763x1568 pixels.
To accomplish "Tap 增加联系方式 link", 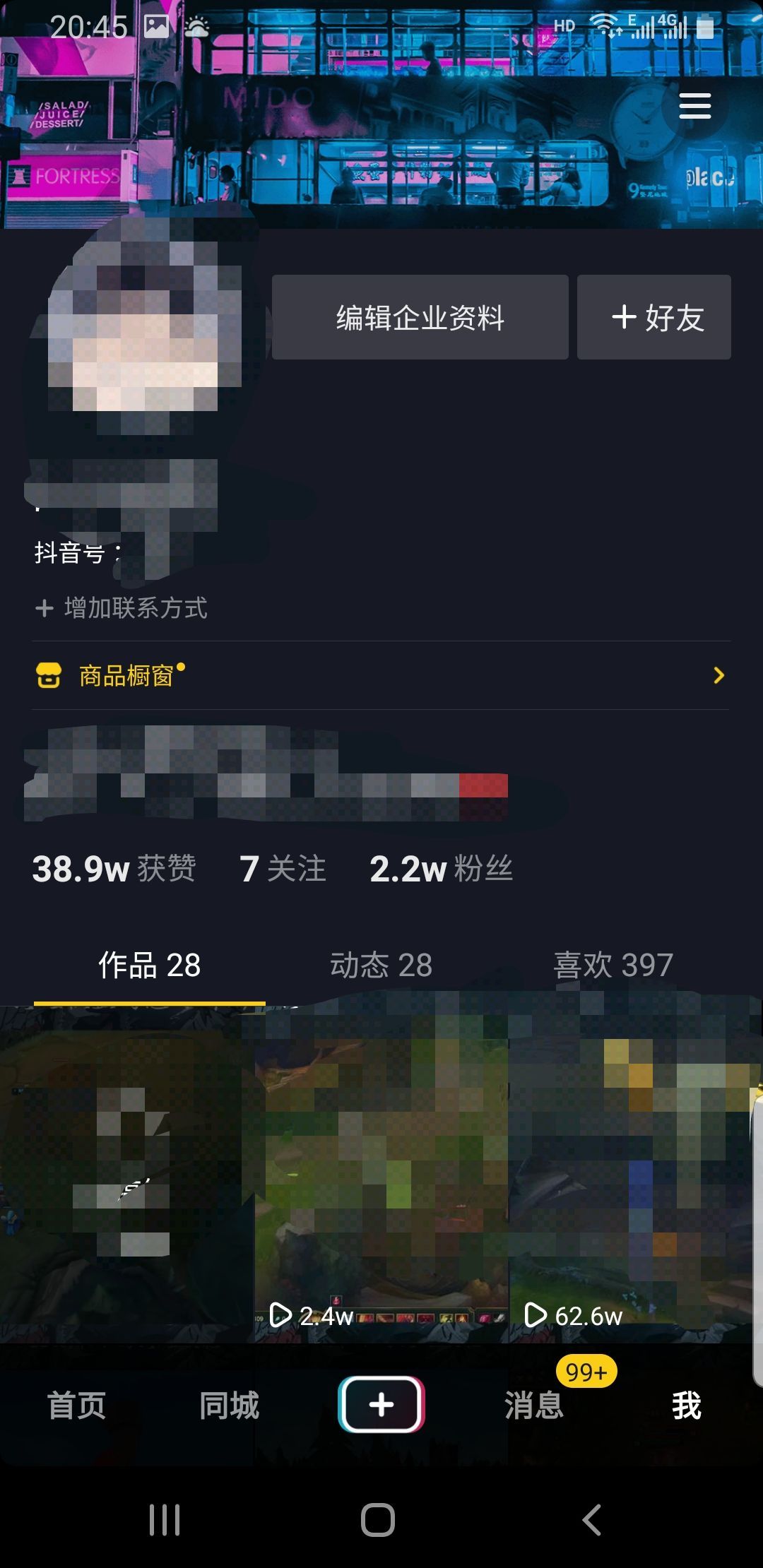I will pyautogui.click(x=121, y=607).
